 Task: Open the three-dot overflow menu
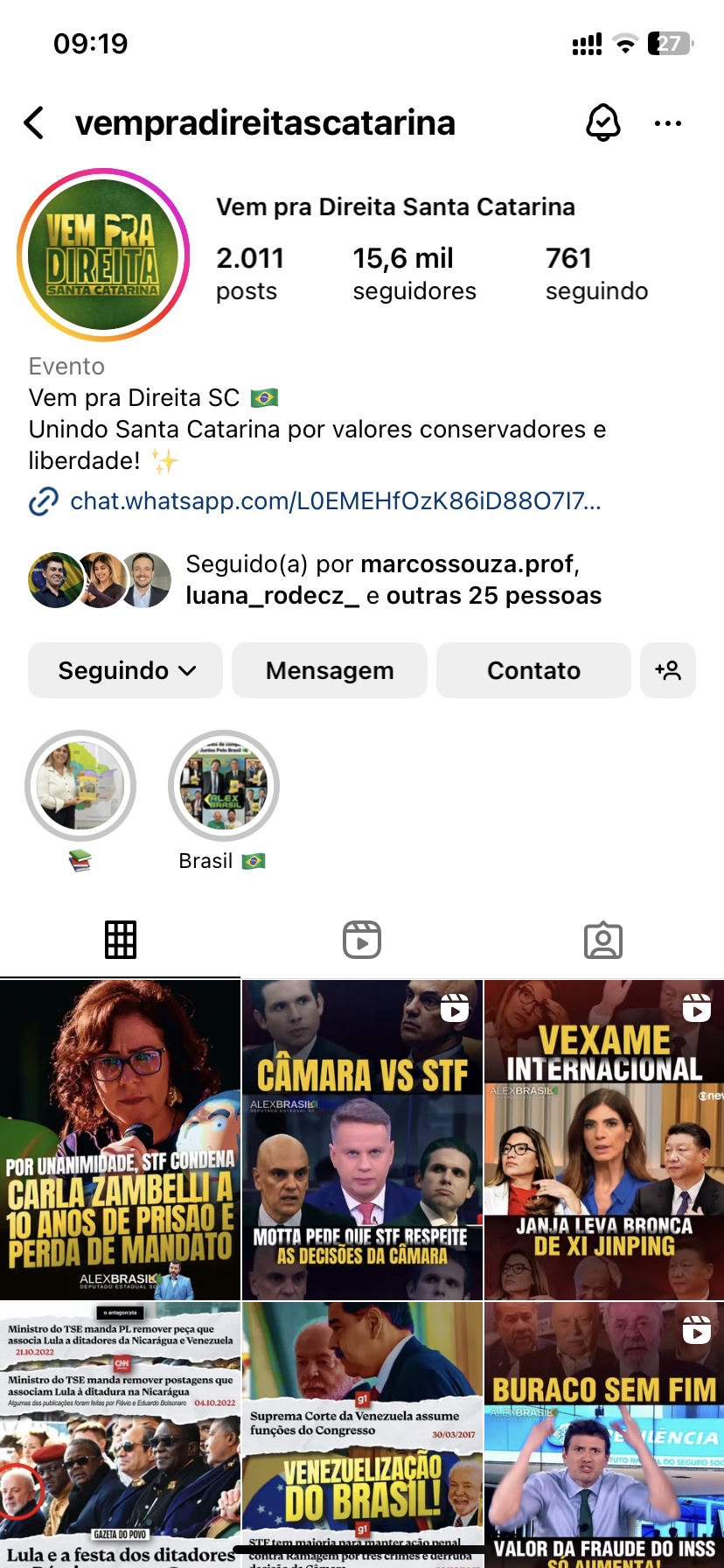pos(667,123)
